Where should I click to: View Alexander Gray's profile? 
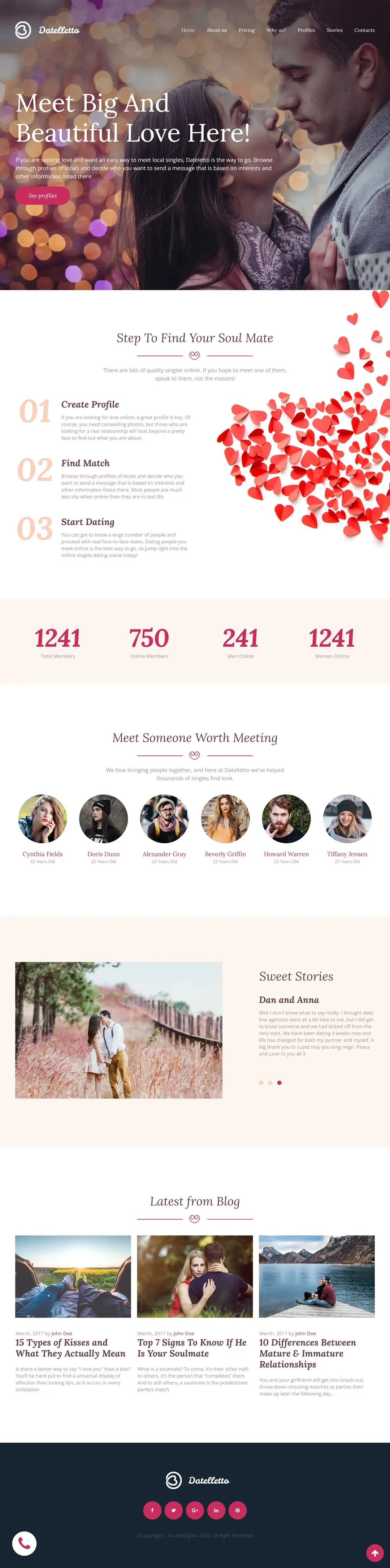(x=164, y=818)
